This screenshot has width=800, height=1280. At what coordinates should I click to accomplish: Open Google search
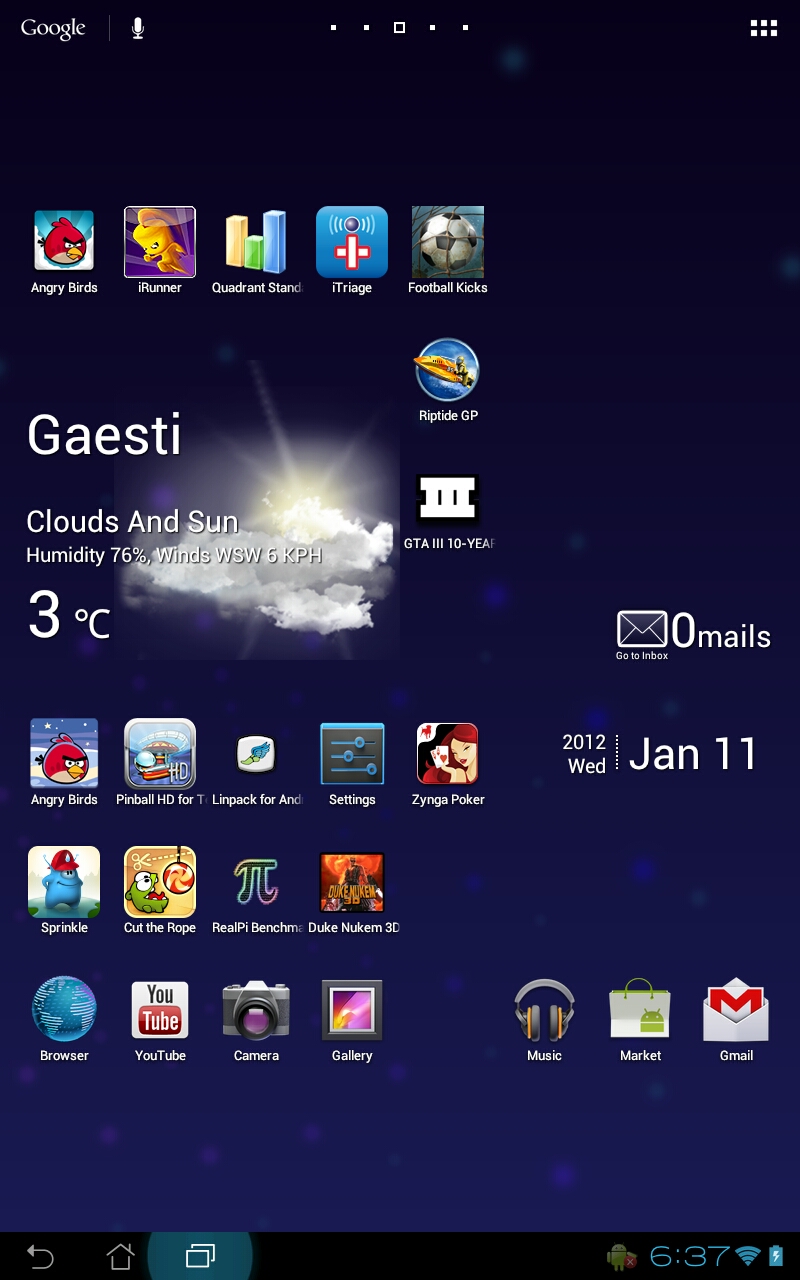coord(53,28)
